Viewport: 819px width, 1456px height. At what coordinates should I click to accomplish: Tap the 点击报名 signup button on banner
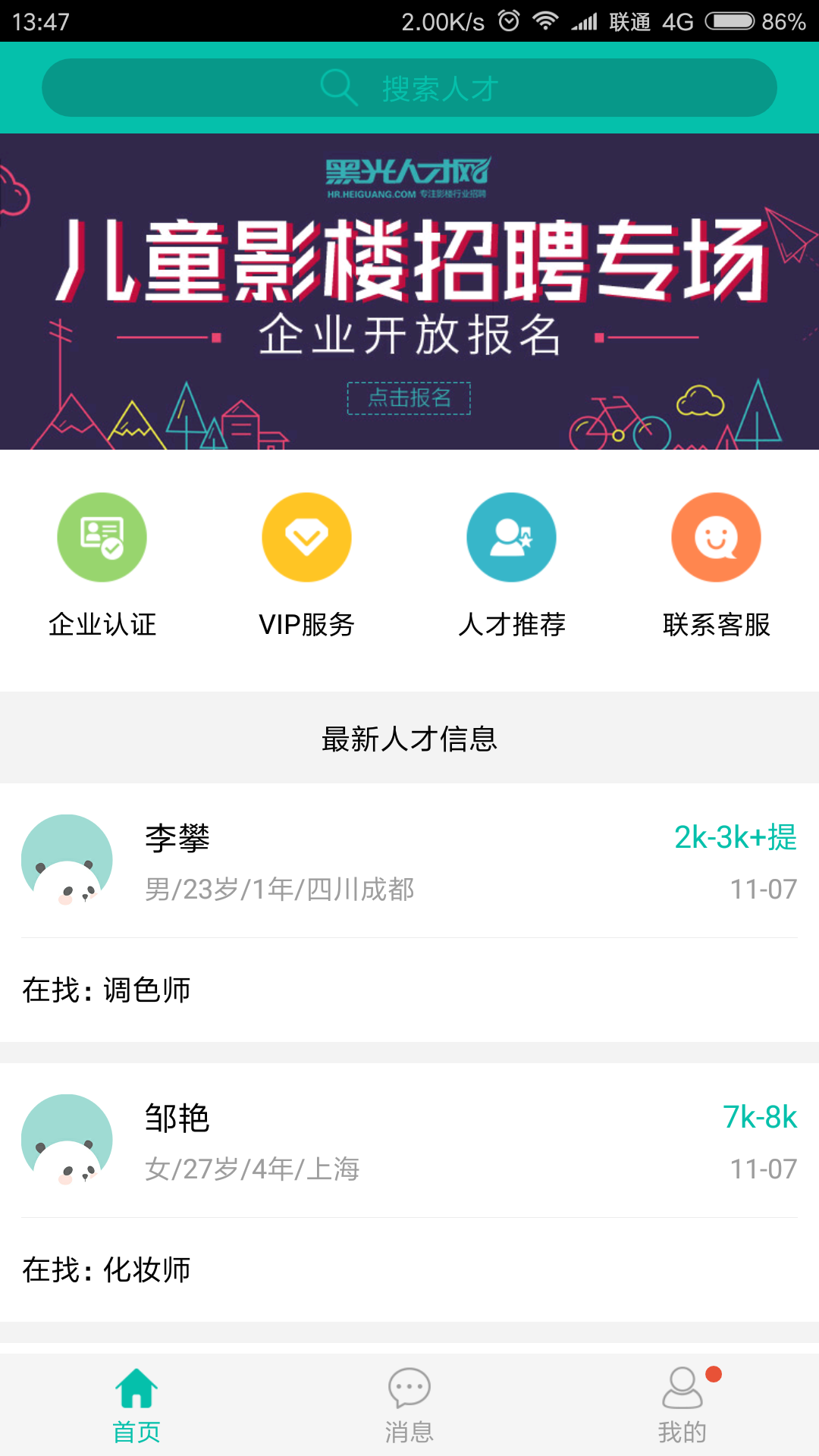(408, 397)
